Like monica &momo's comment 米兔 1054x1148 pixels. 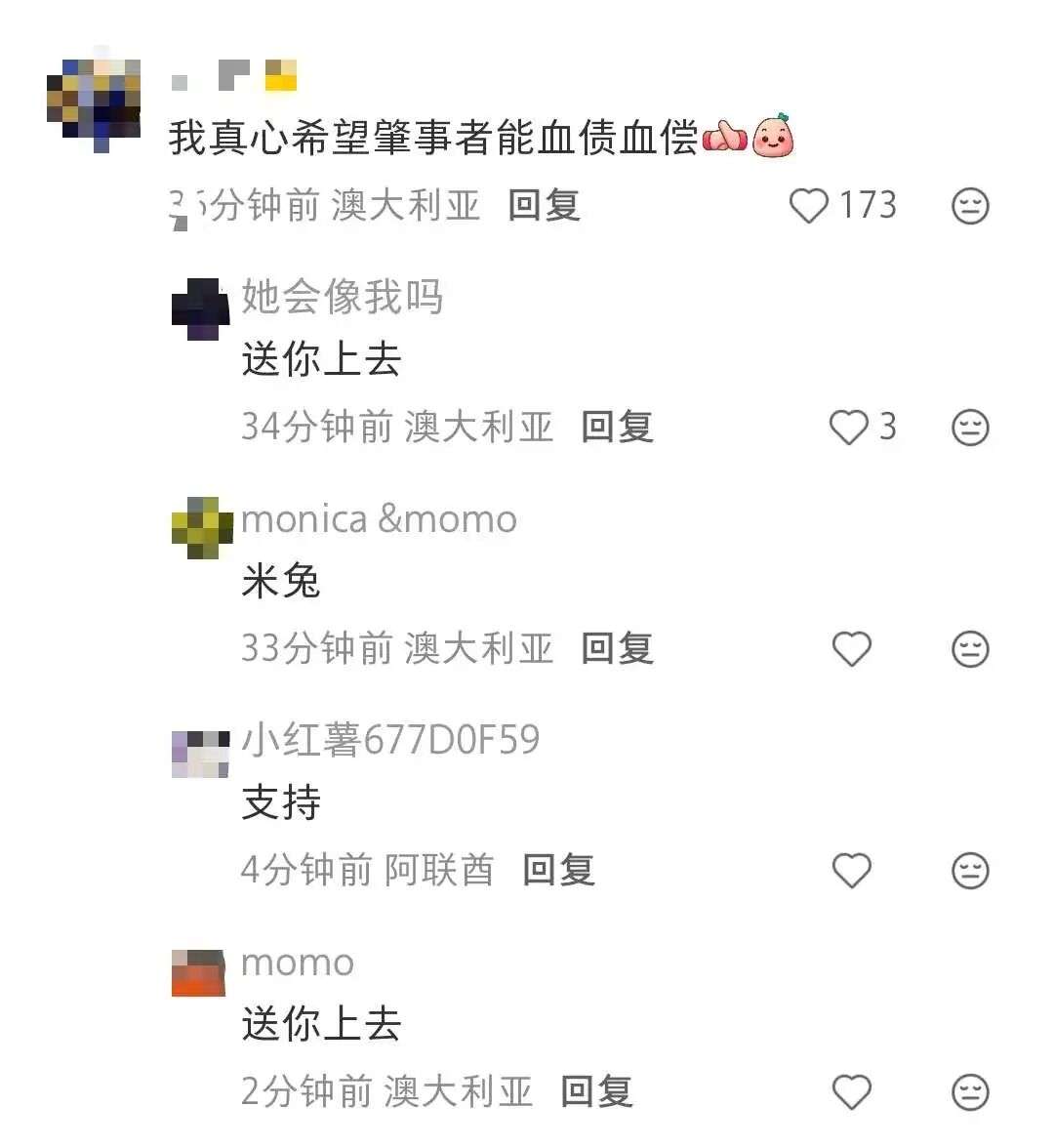tap(851, 649)
